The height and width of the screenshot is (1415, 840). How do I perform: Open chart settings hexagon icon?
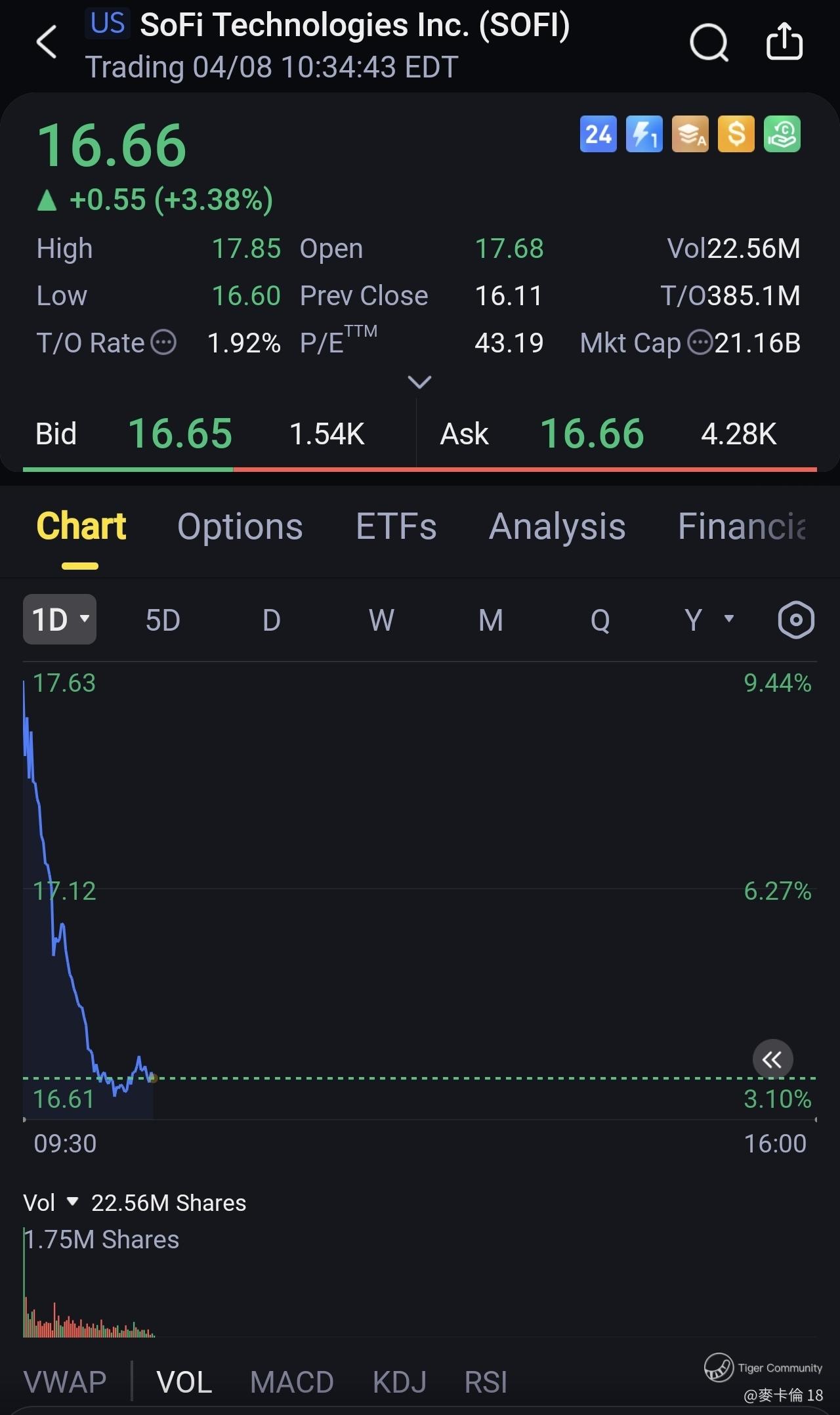click(795, 620)
